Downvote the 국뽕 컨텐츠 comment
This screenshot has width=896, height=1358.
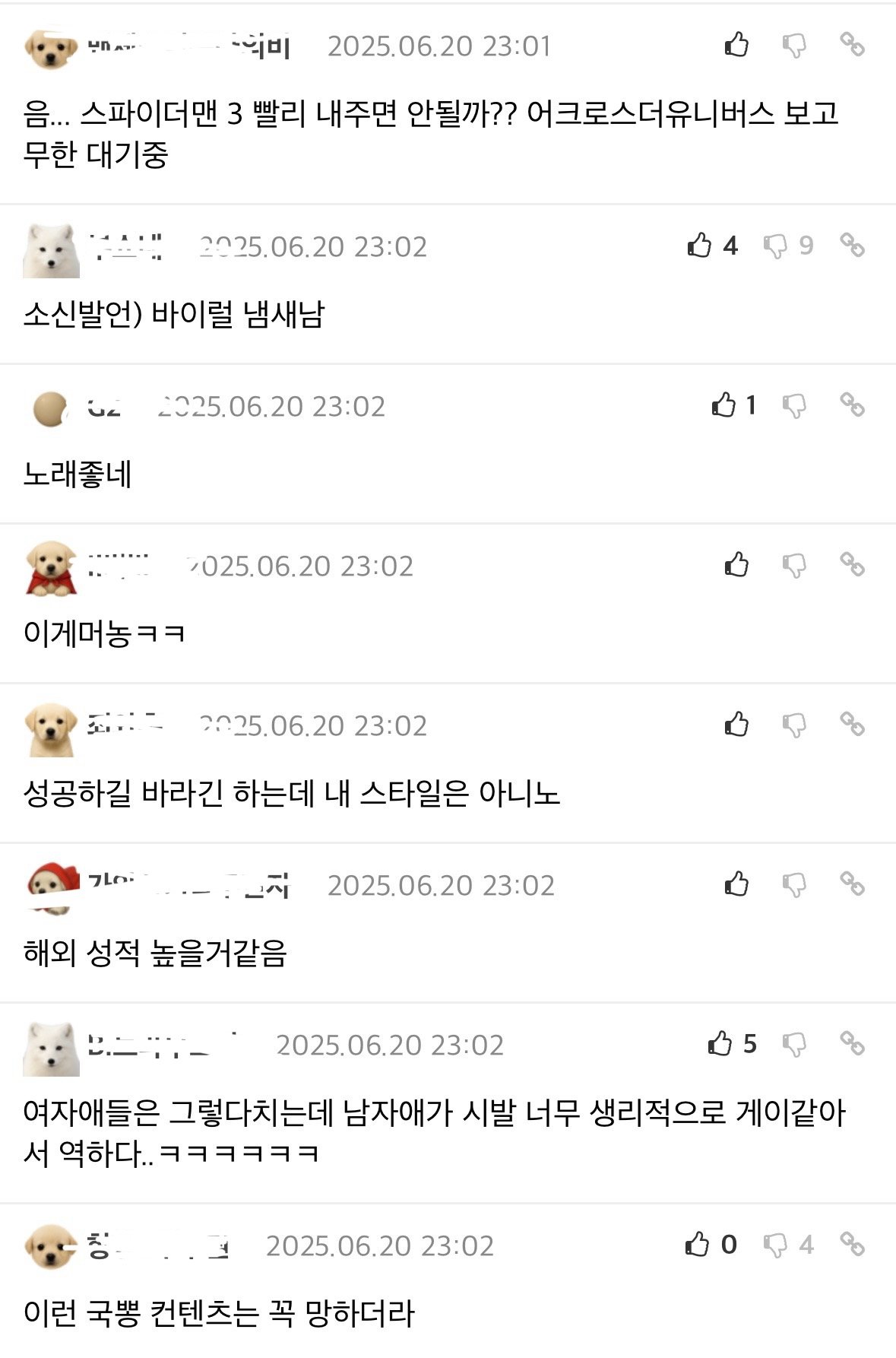click(x=776, y=1245)
